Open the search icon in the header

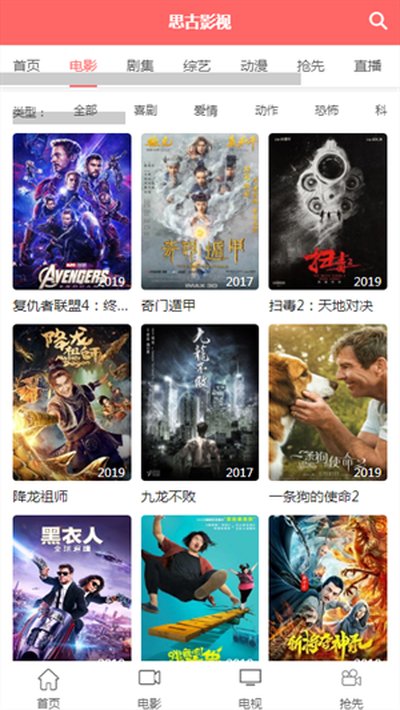pos(377,21)
